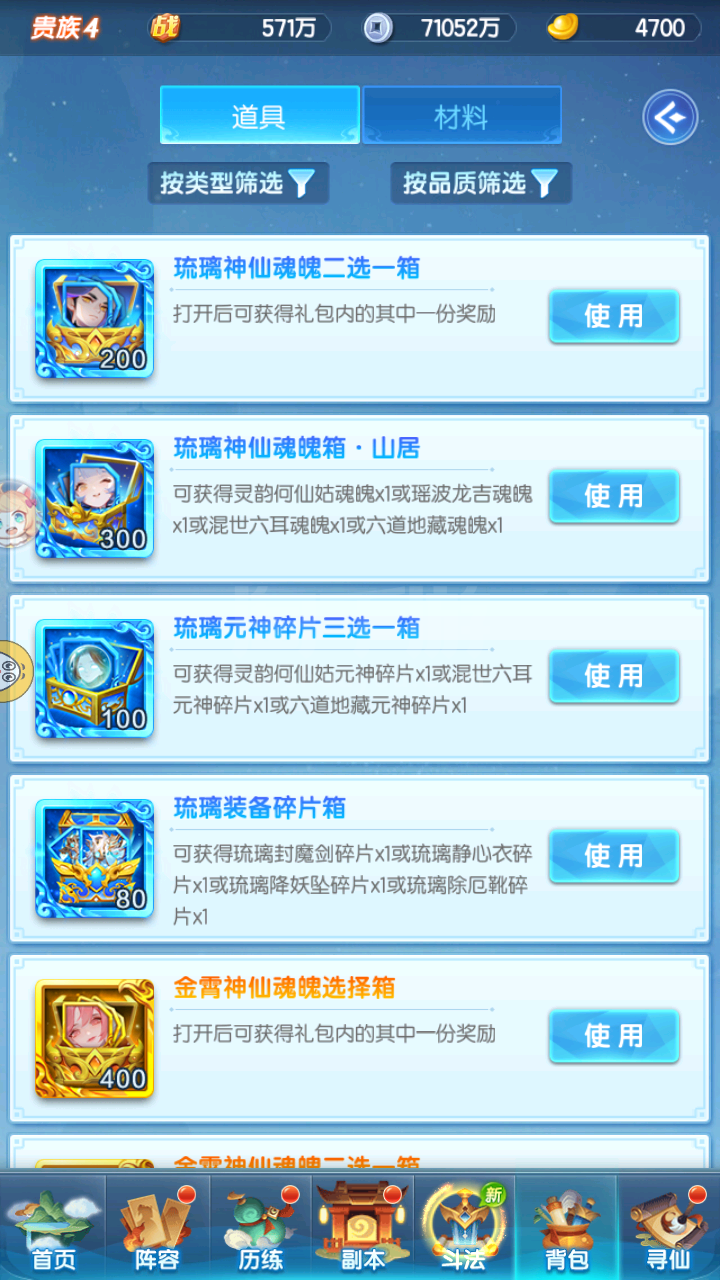Select the 道具 tab
Screen dimensions: 720x1280
259,116
